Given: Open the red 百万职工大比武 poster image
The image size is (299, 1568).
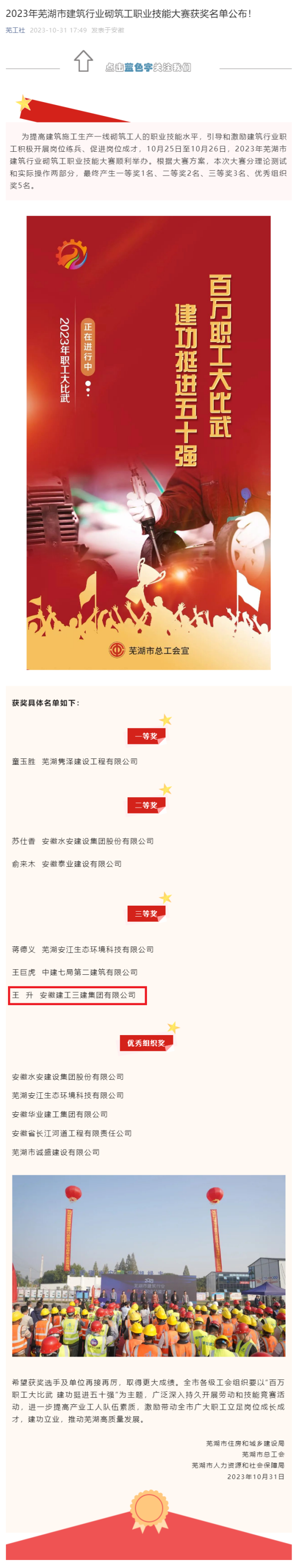Looking at the screenshot, I should 149,442.
